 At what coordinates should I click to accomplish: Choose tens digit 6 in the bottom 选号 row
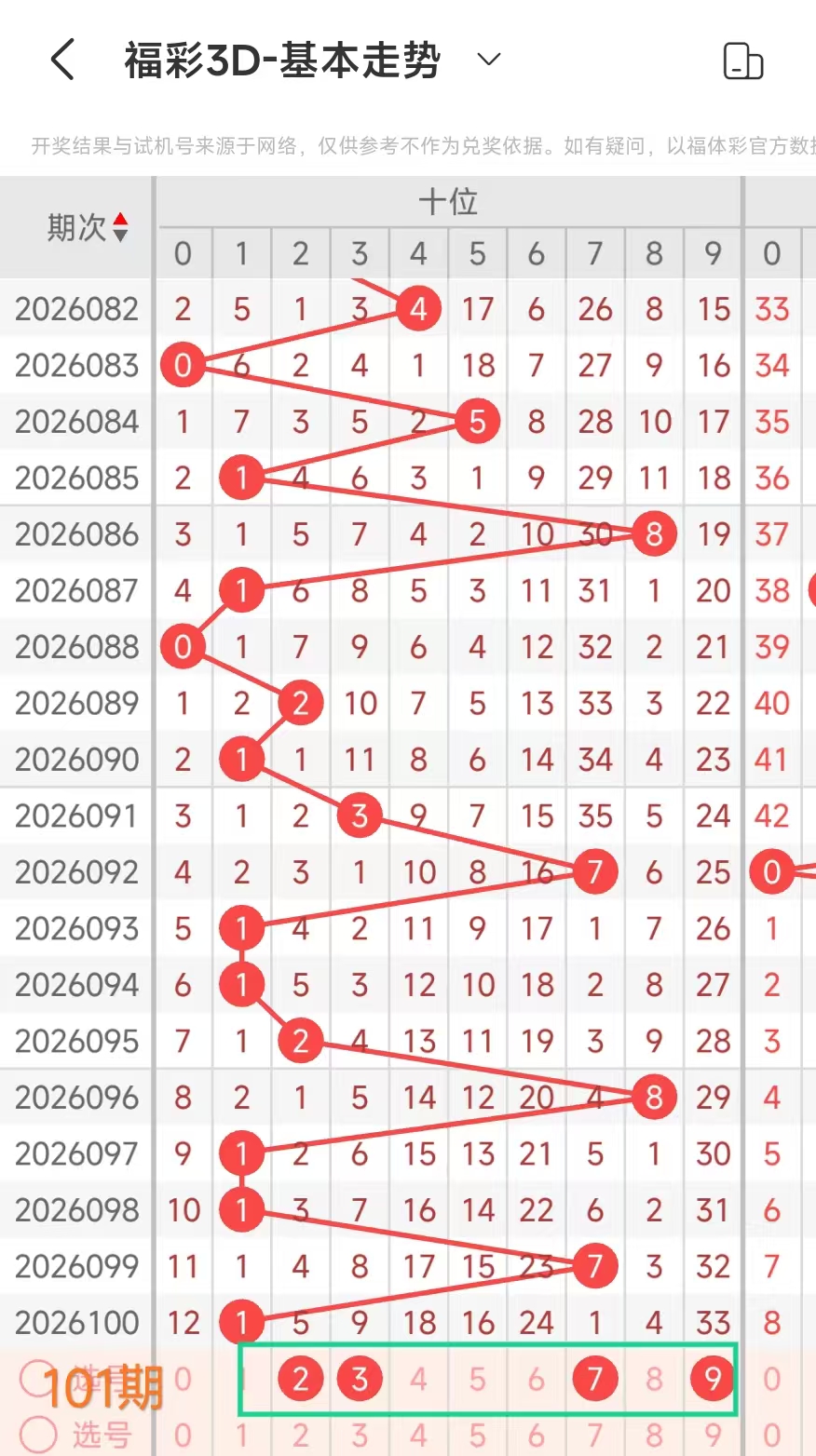(x=537, y=1435)
